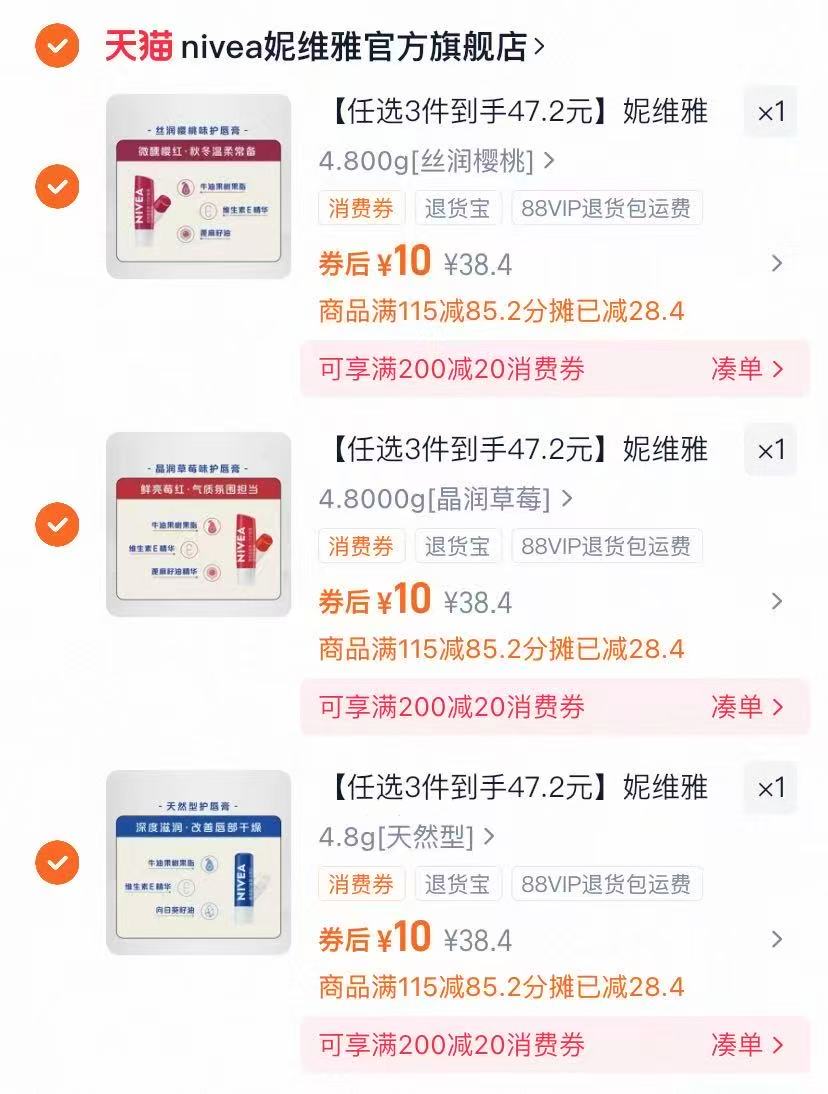Click 88VIP包运费 tag on the 天然型 item
This screenshot has height=1094, width=828.
(605, 884)
